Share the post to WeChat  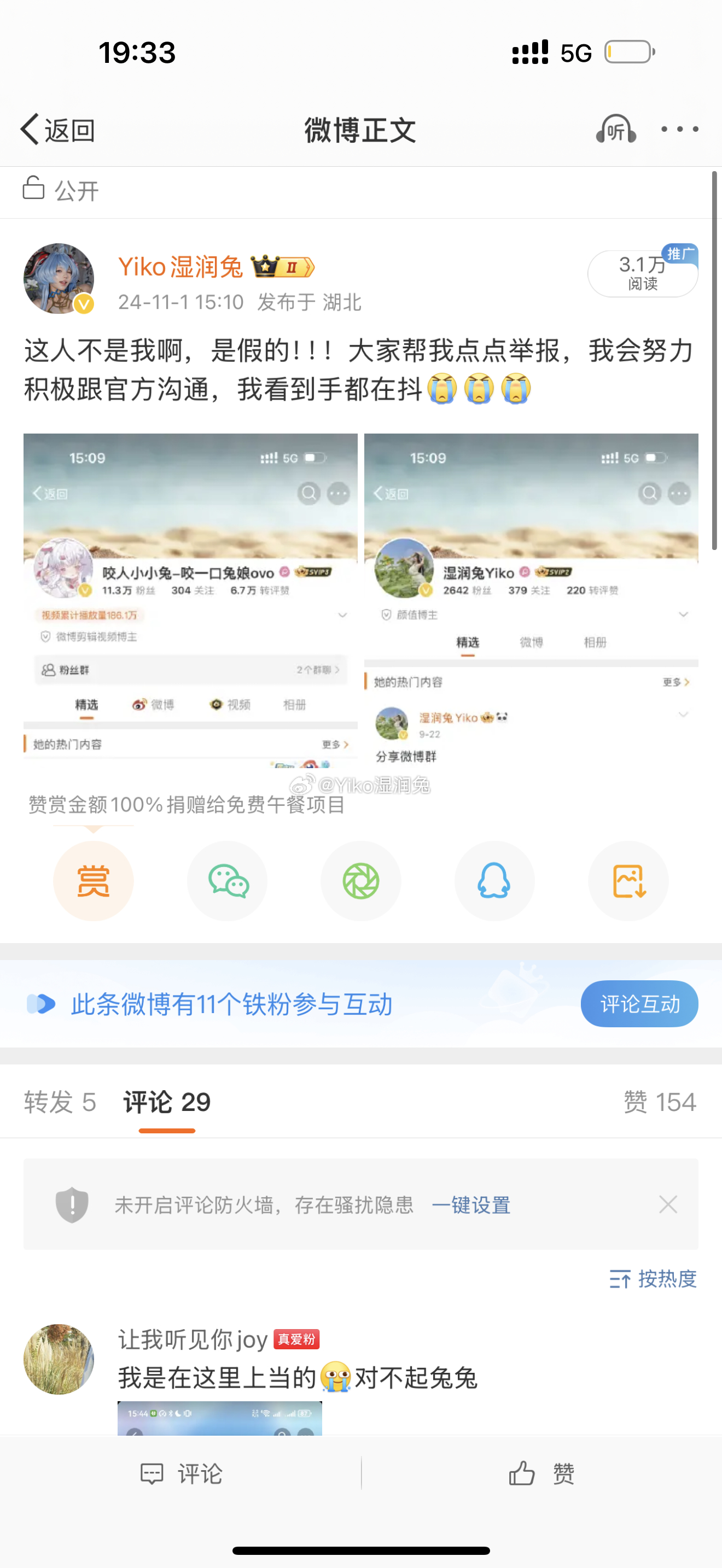pos(227,881)
